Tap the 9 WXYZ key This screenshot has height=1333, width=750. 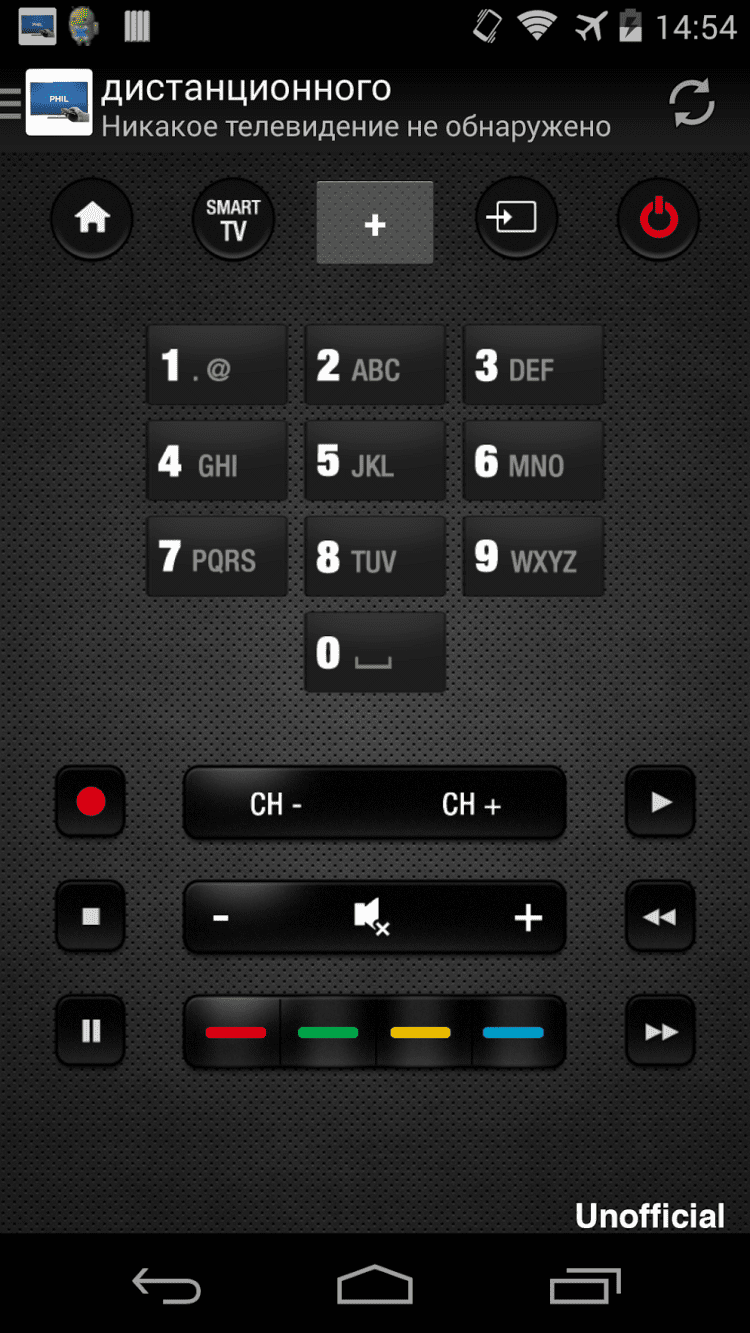pyautogui.click(x=533, y=557)
